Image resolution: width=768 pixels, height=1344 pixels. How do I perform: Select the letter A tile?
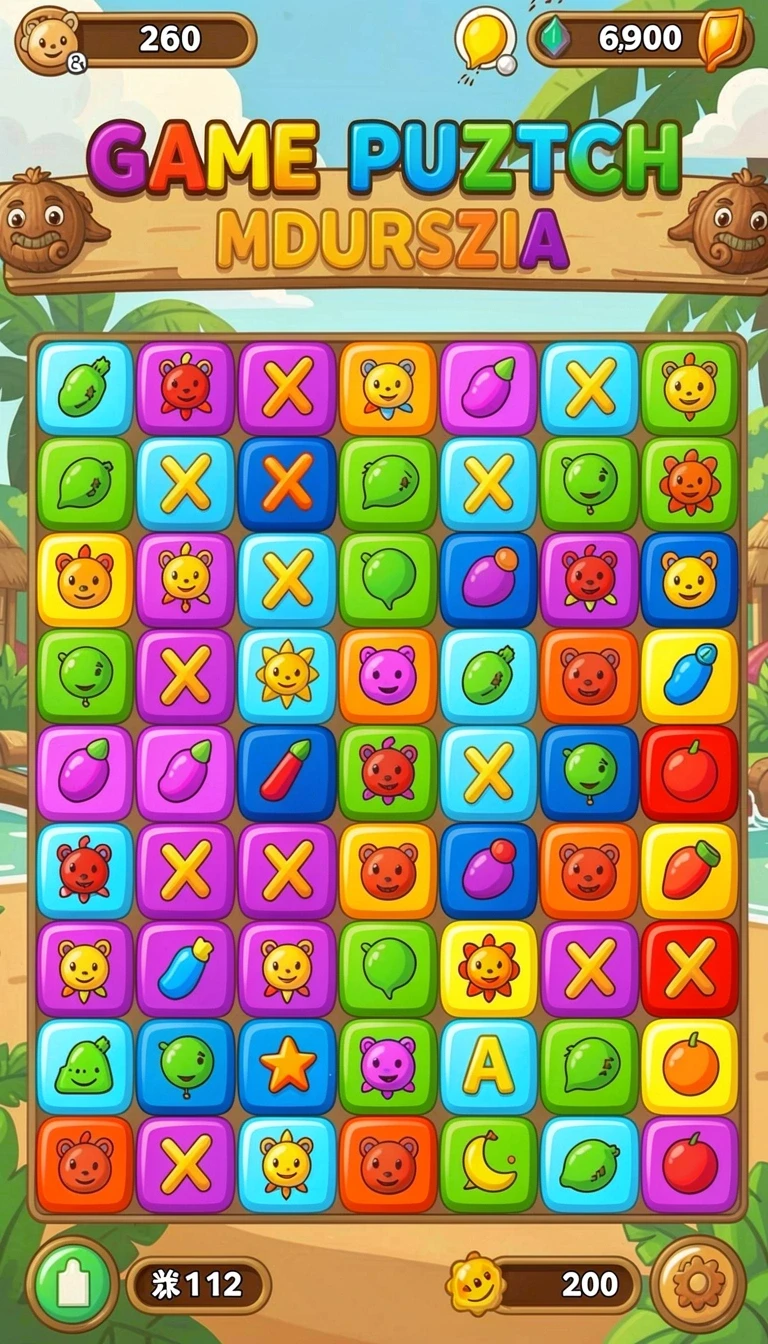coord(489,1066)
